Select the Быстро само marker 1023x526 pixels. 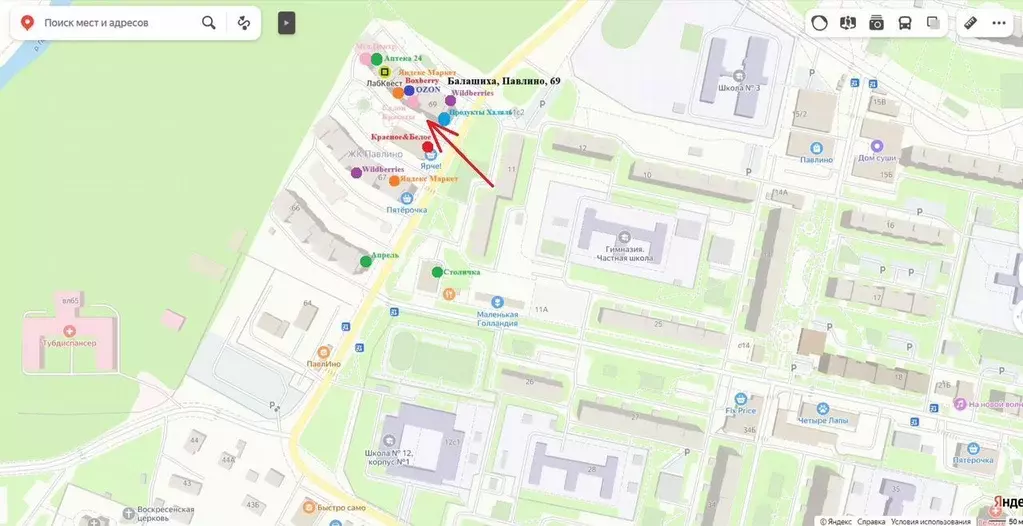pyautogui.click(x=309, y=508)
